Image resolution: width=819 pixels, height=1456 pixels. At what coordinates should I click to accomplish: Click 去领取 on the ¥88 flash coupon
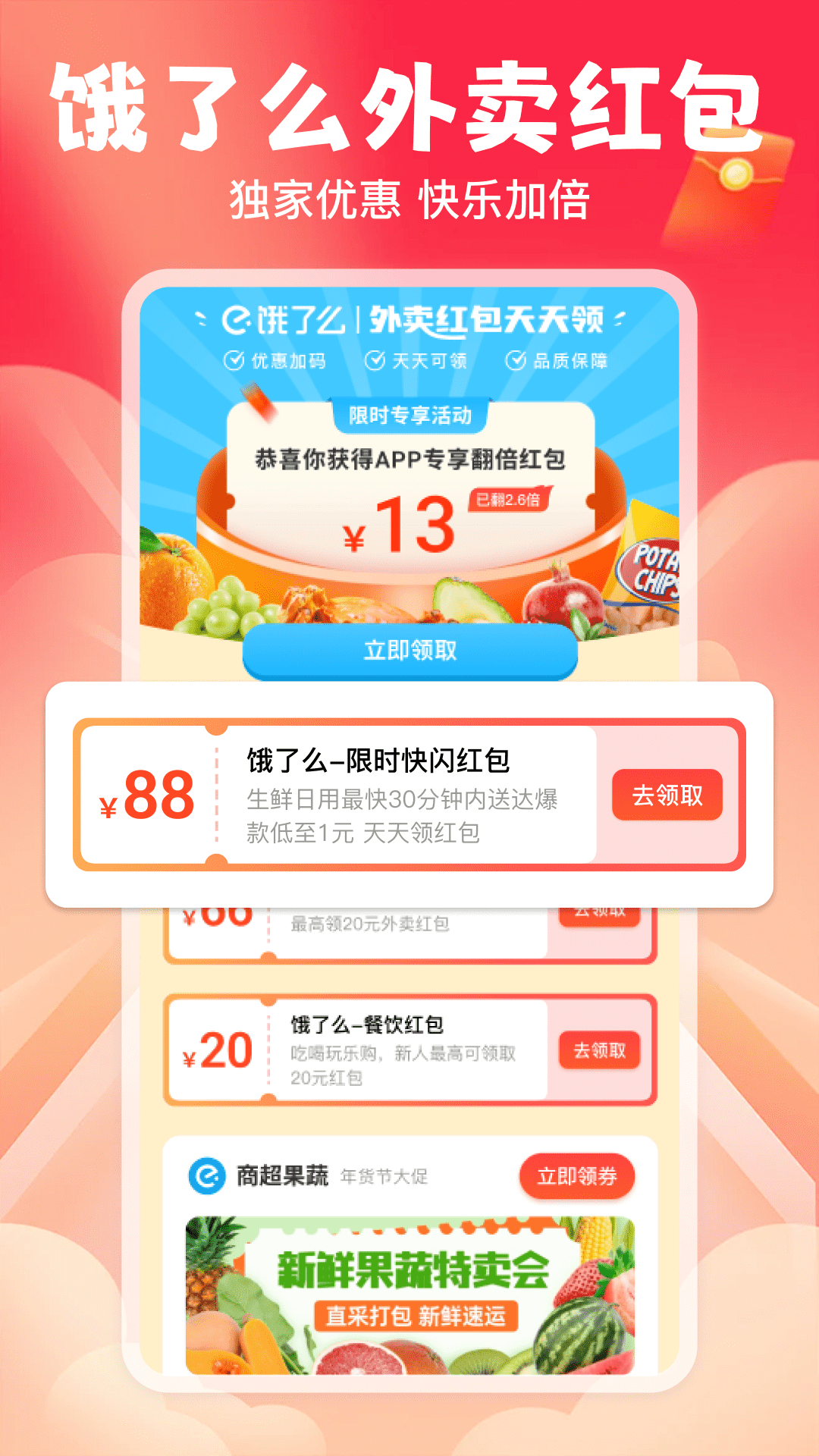point(666,795)
